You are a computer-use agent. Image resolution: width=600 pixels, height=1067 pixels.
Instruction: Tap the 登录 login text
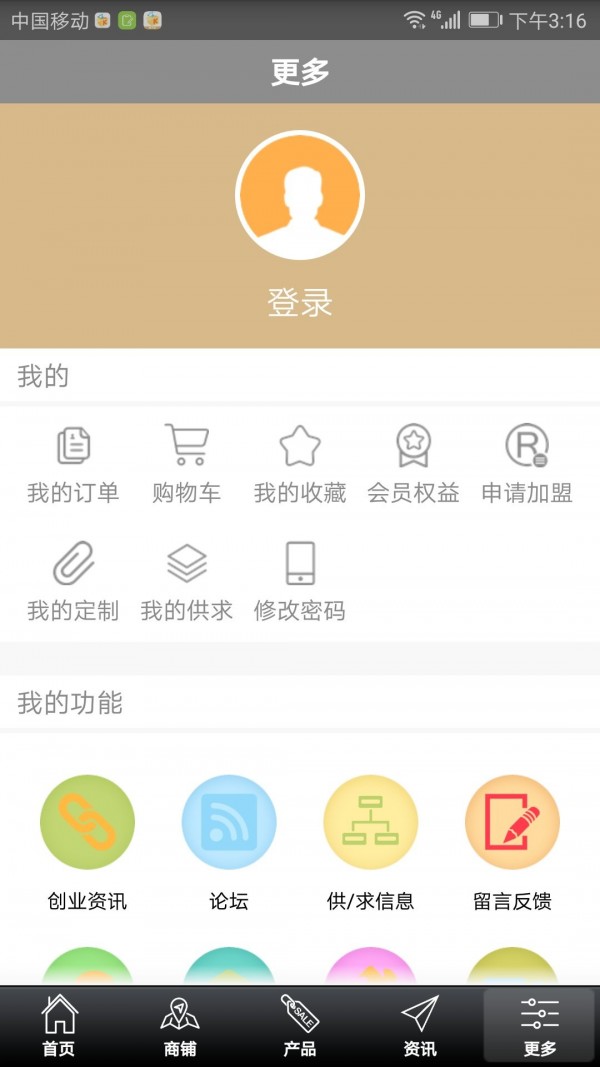(300, 303)
